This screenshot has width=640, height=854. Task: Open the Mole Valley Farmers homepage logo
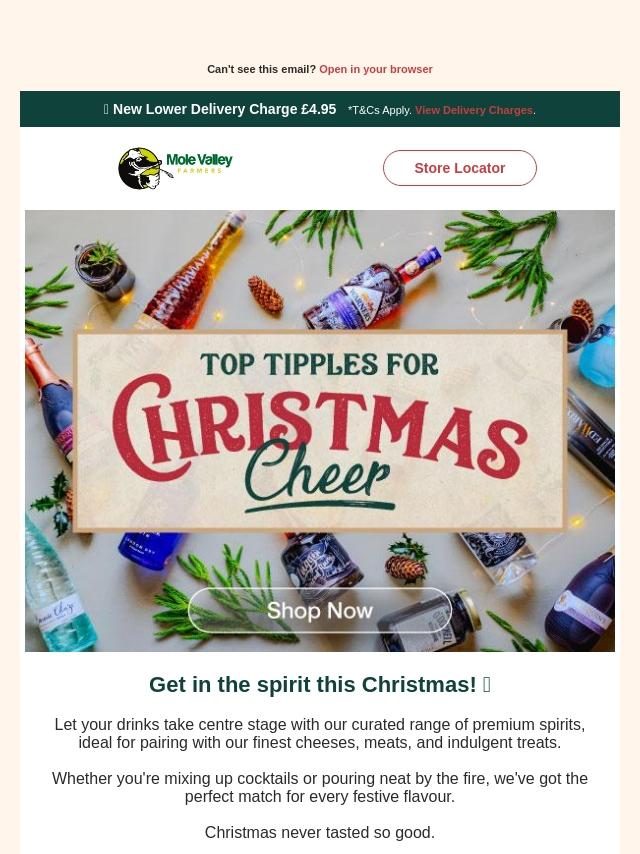pos(175,168)
